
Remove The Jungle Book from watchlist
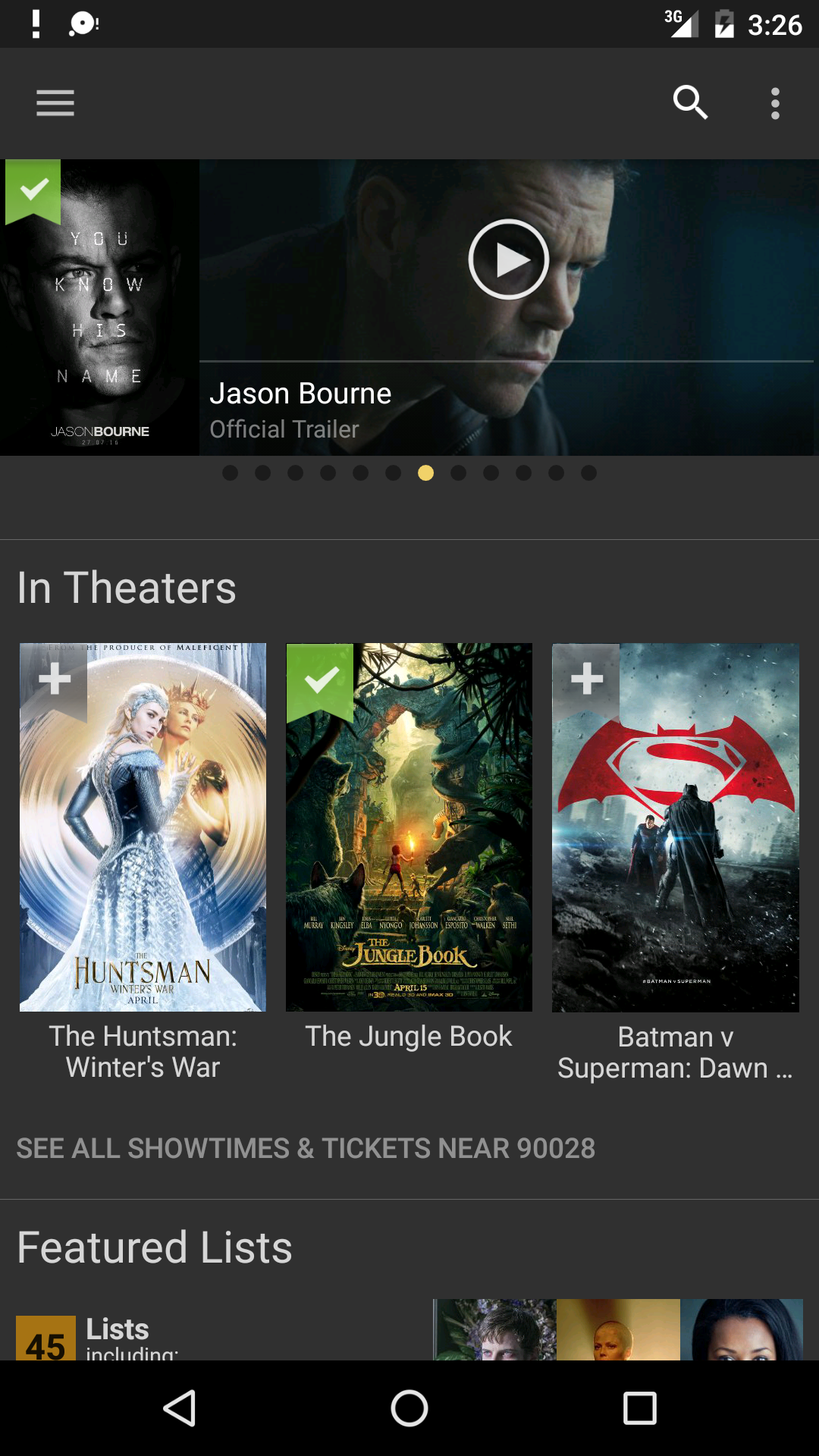[x=320, y=679]
